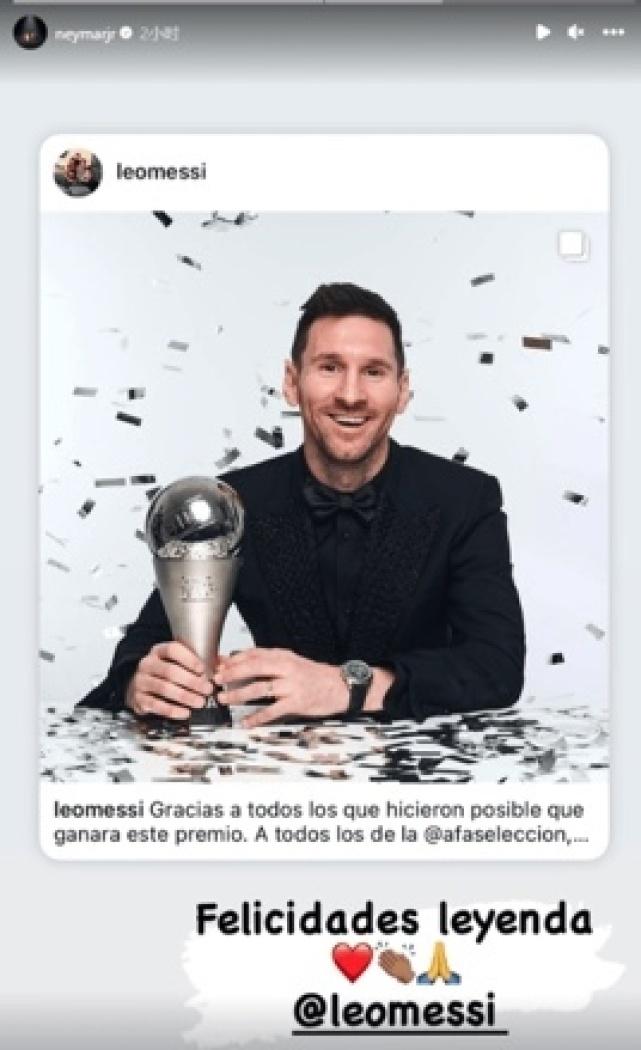Tap the play button on the story
The height and width of the screenshot is (1050, 641).
[x=542, y=32]
